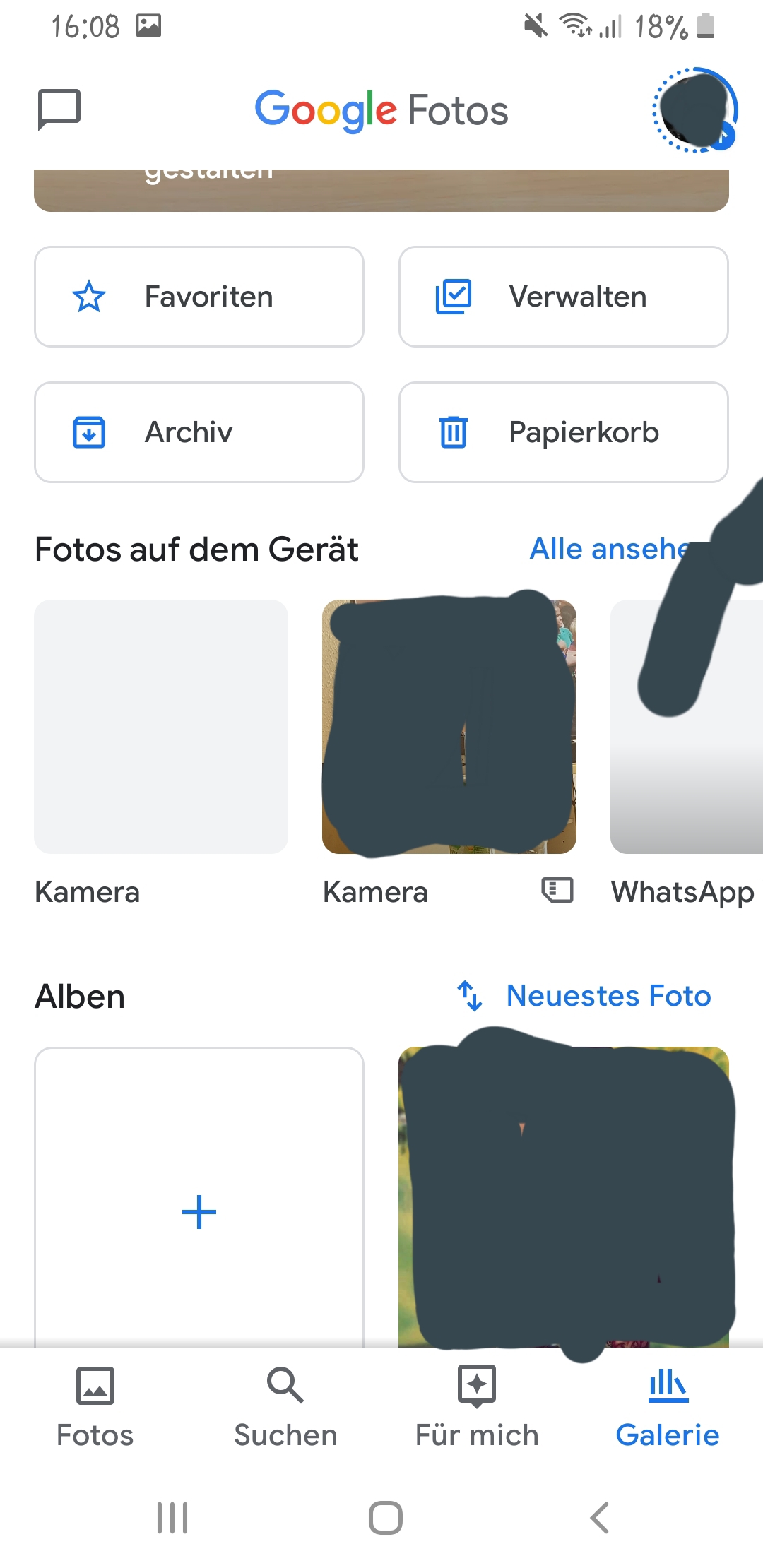Tap the system home button
Screen dimensions: 763x1568
pyautogui.click(x=386, y=1517)
